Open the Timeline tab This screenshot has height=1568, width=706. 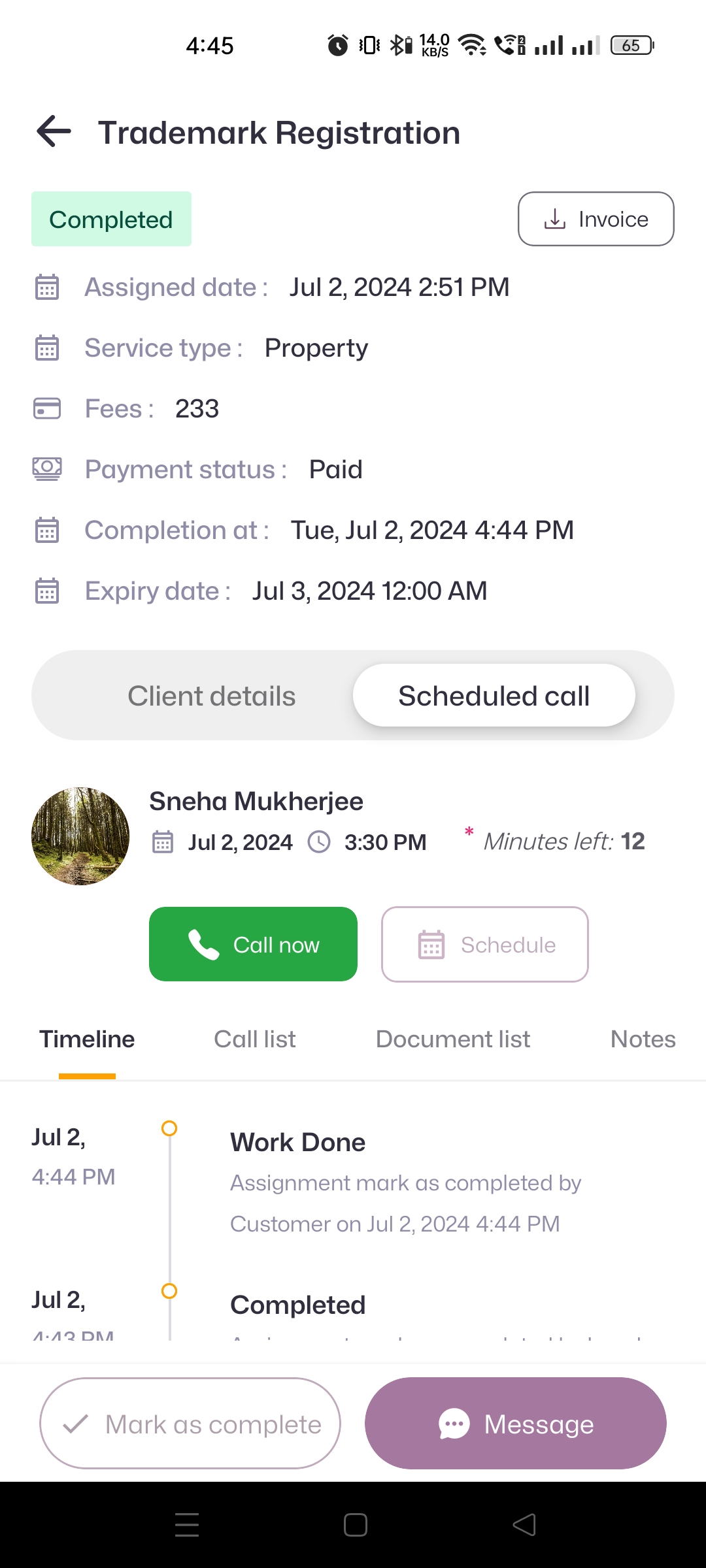(87, 1039)
